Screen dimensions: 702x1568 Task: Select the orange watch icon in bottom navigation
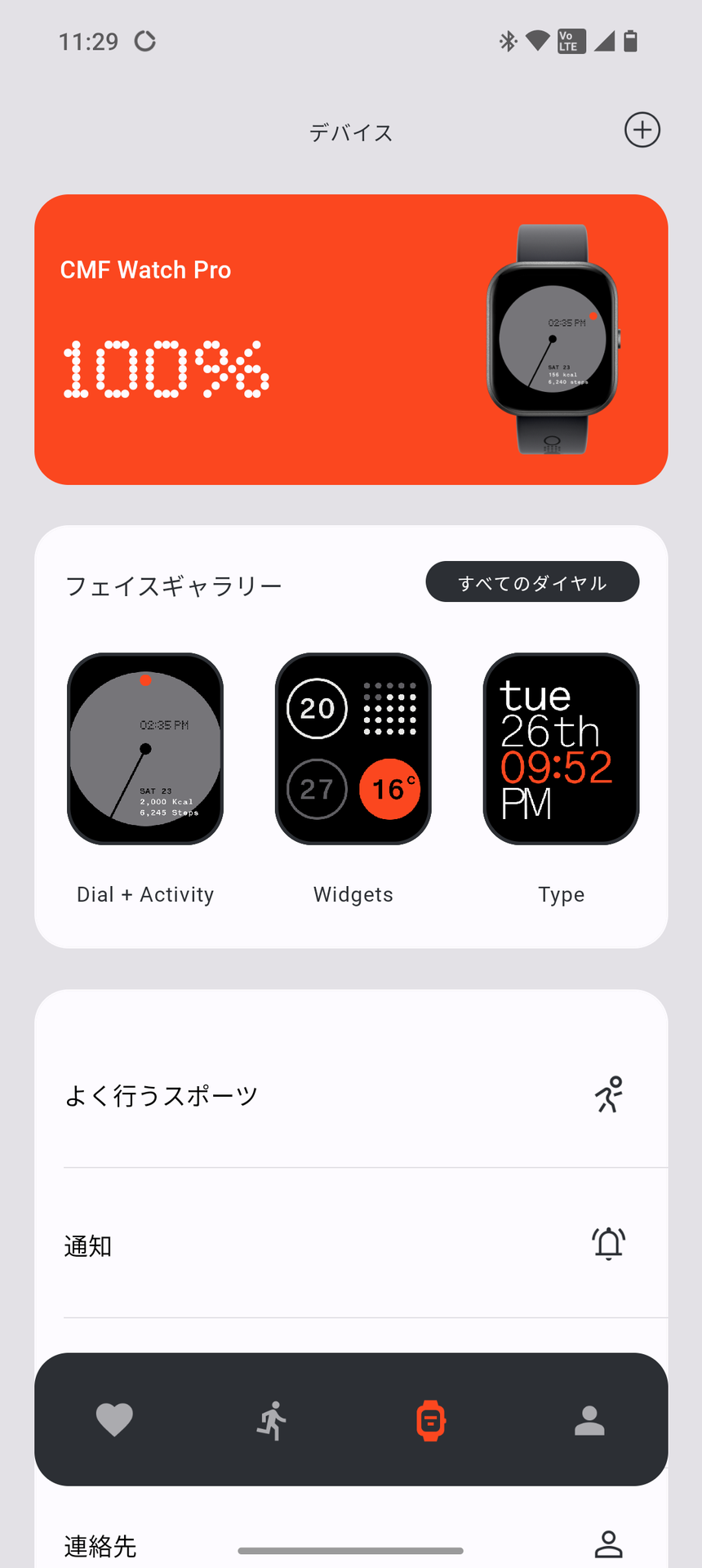pos(430,1419)
